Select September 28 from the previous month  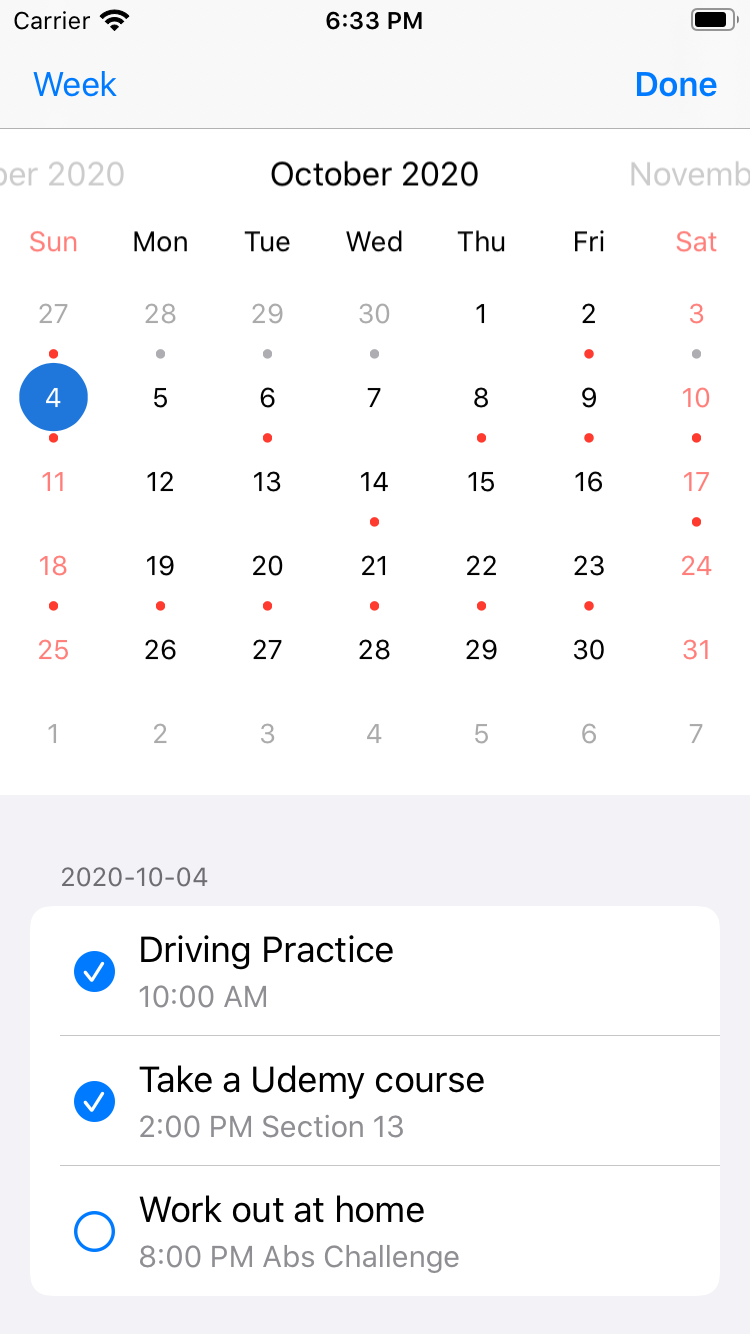click(x=160, y=314)
